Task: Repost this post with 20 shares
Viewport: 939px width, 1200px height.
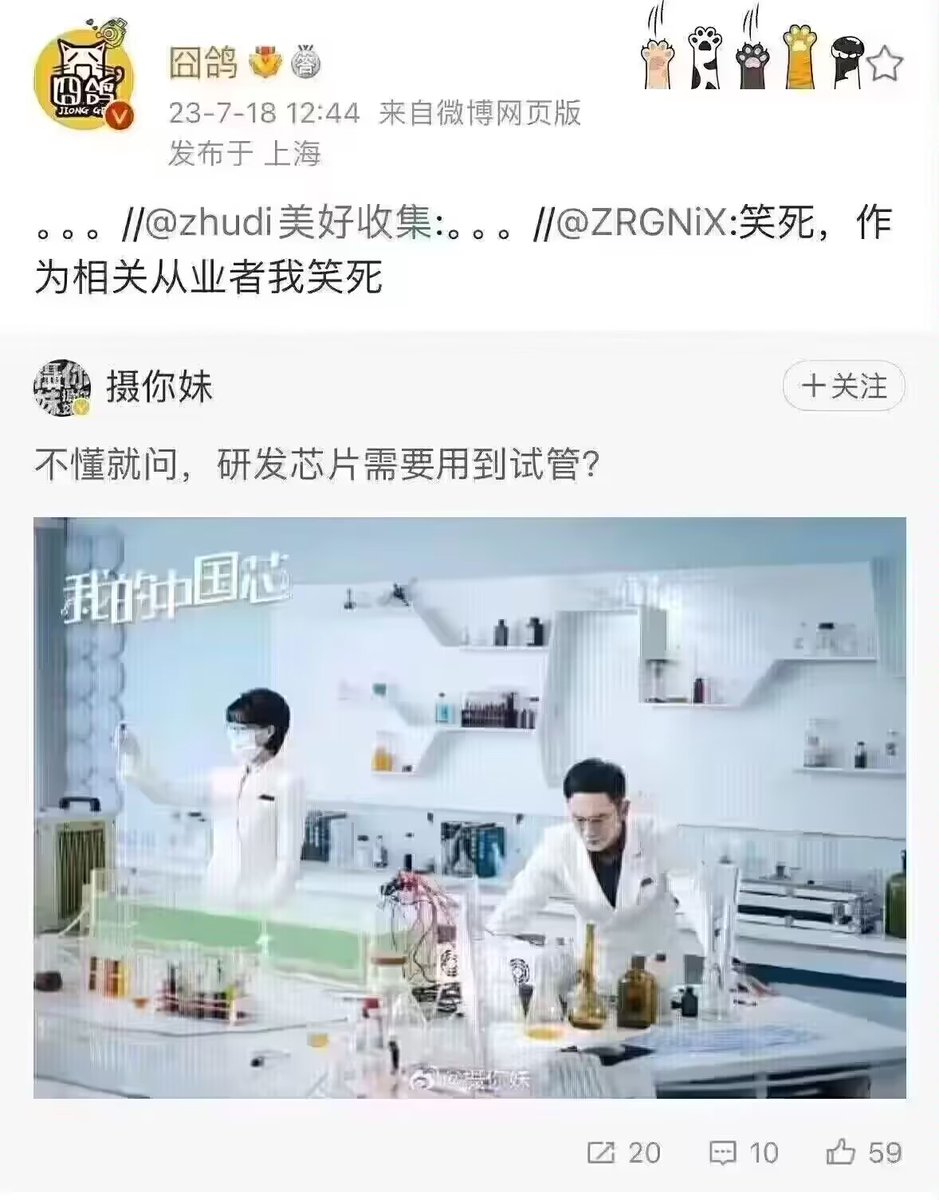Action: [624, 1152]
